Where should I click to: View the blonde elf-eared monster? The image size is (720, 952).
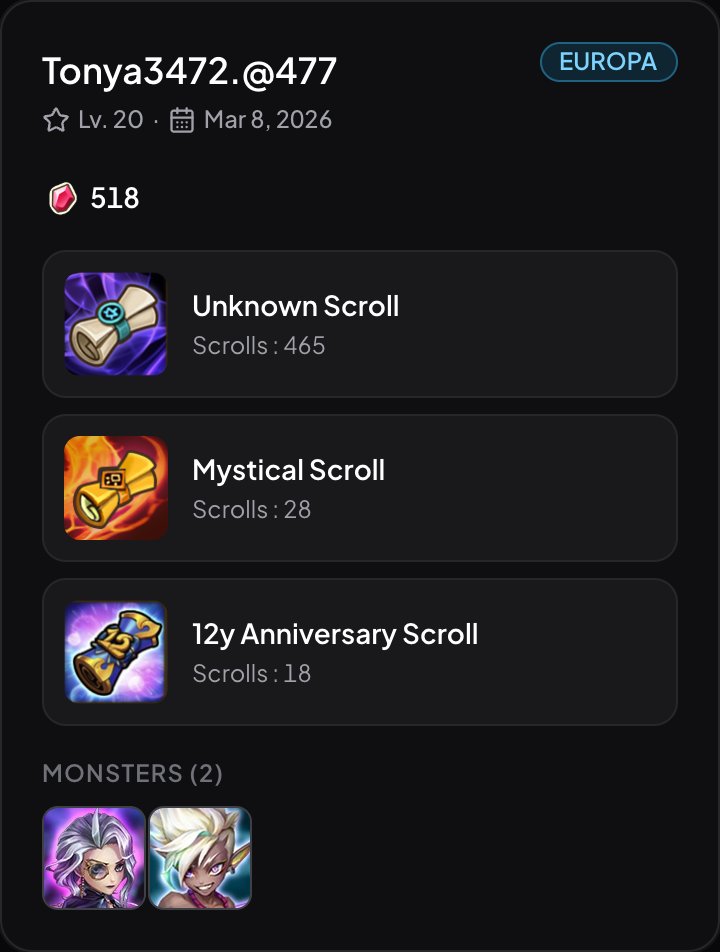tap(200, 858)
